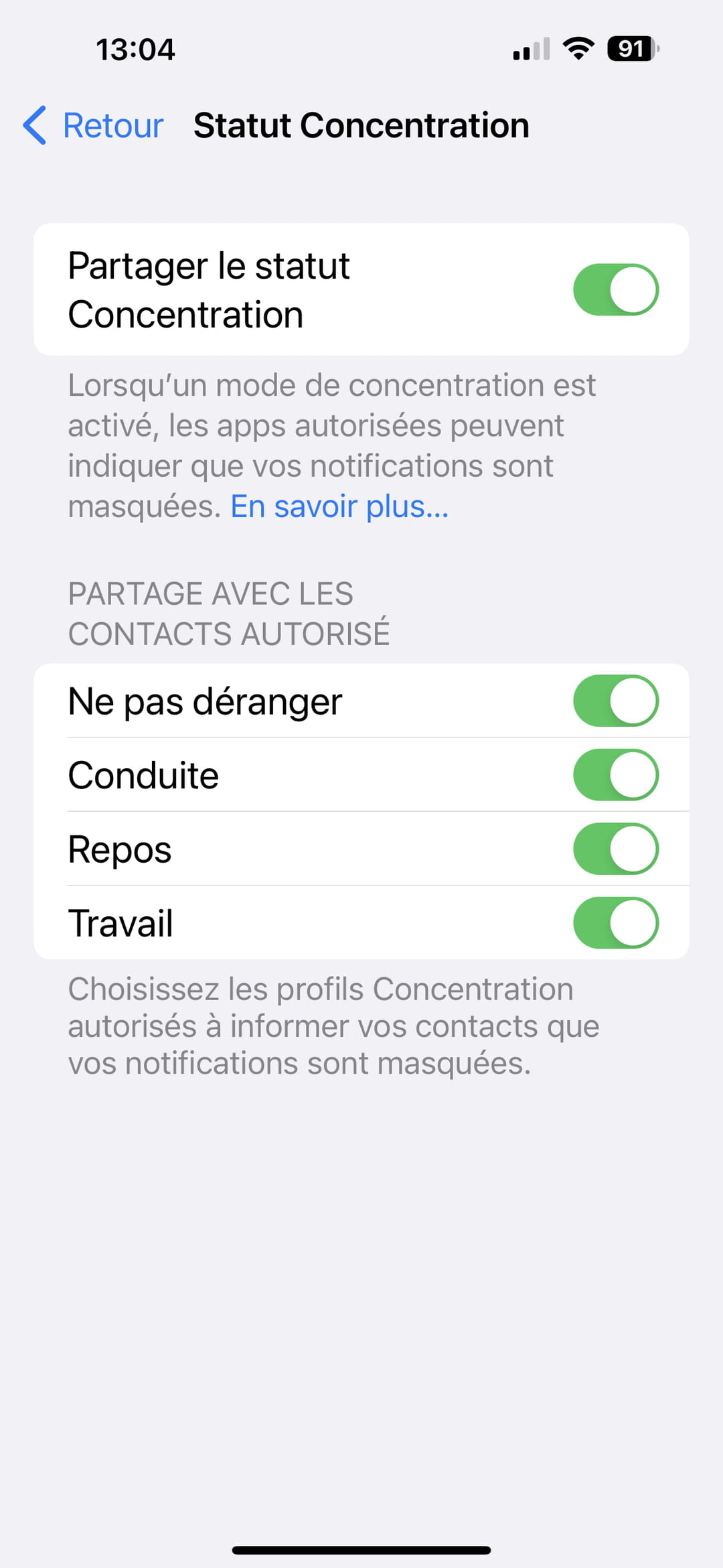
Task: Disable the Travail toggle
Action: pyautogui.click(x=615, y=923)
